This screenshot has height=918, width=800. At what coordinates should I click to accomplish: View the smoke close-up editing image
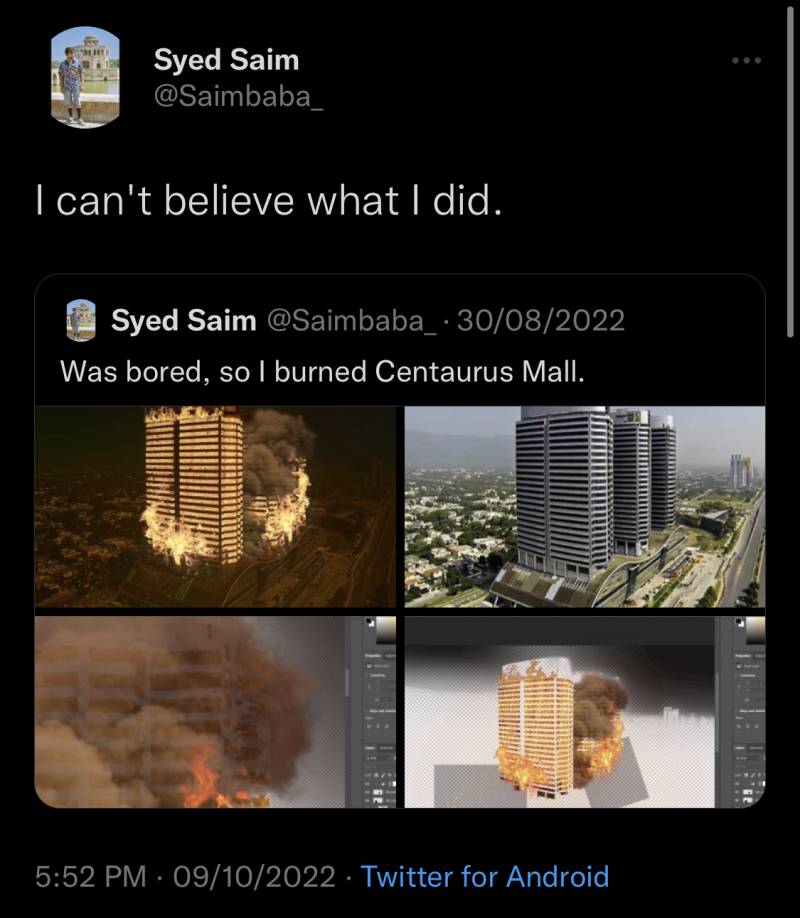point(216,711)
